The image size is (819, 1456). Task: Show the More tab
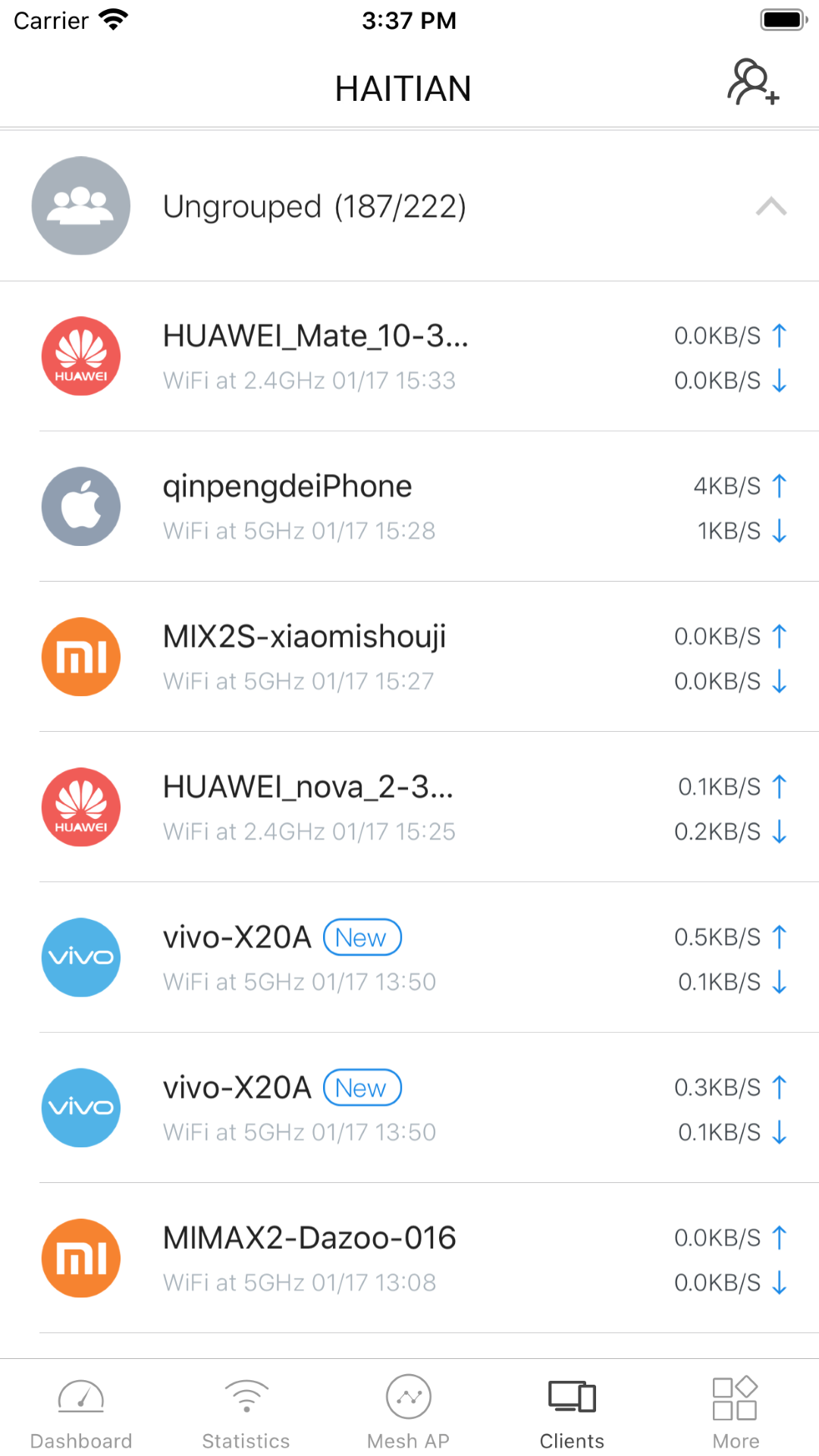(735, 1410)
